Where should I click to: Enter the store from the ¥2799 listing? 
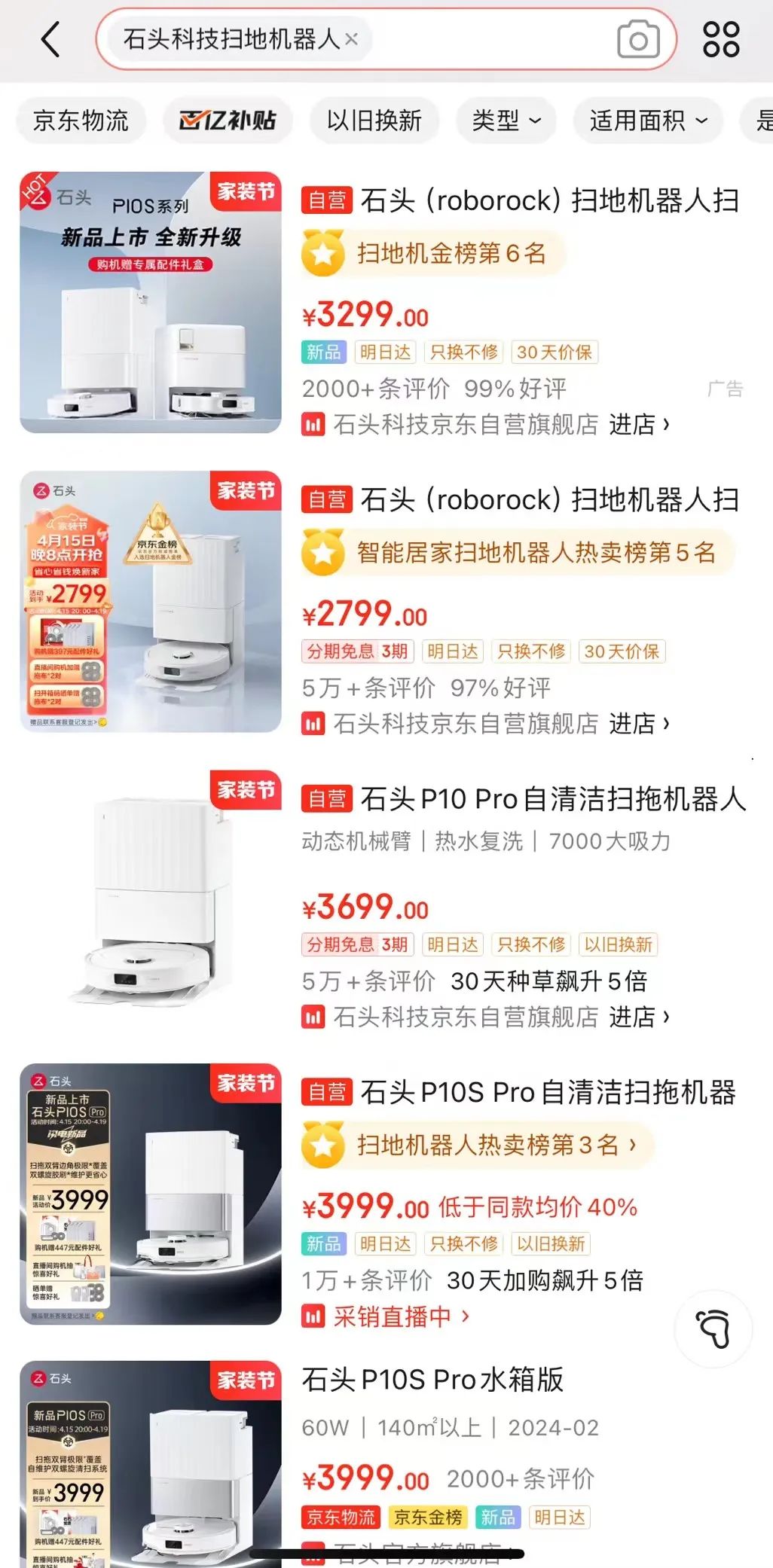(638, 724)
